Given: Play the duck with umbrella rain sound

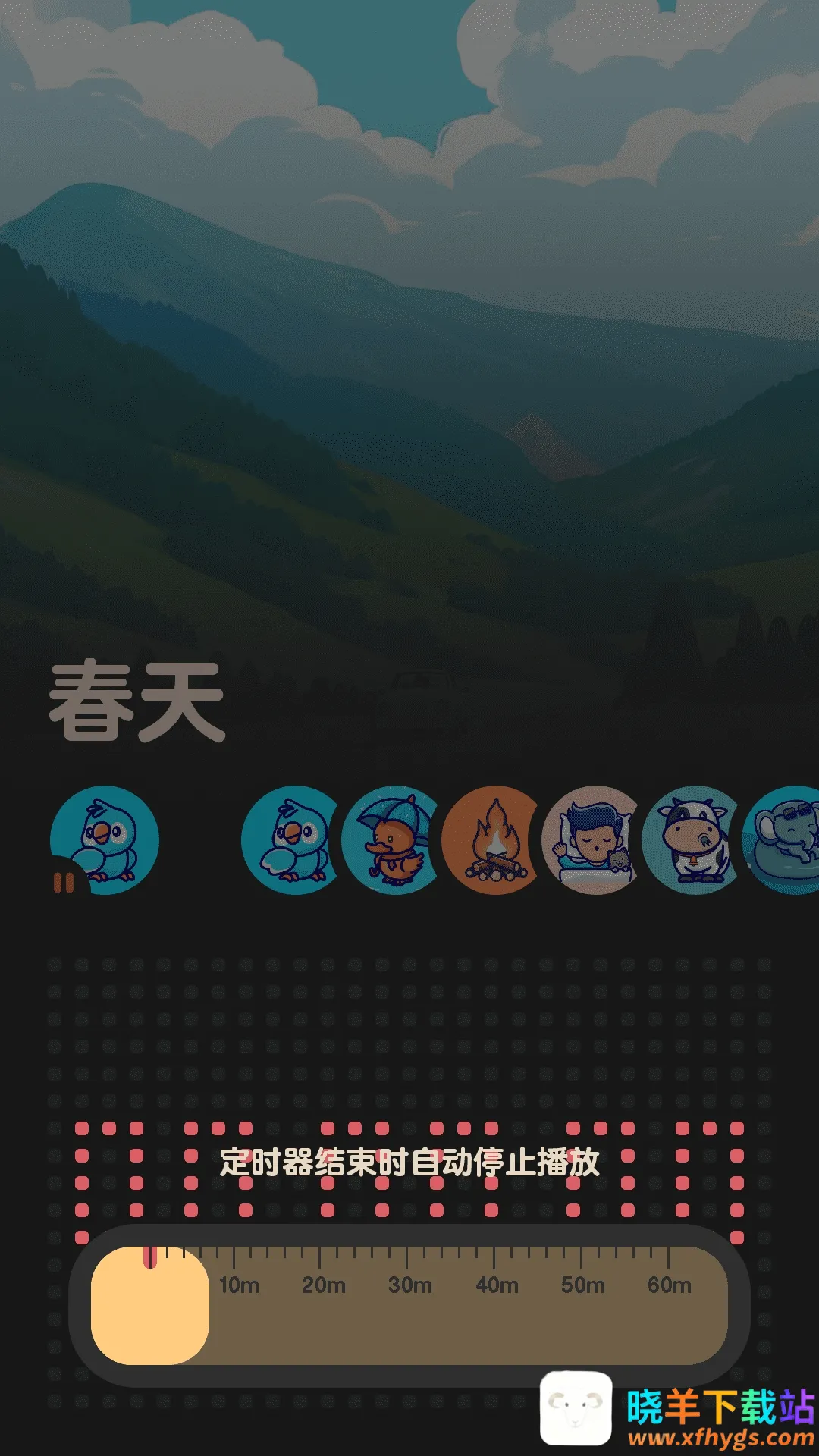Looking at the screenshot, I should coord(391,840).
